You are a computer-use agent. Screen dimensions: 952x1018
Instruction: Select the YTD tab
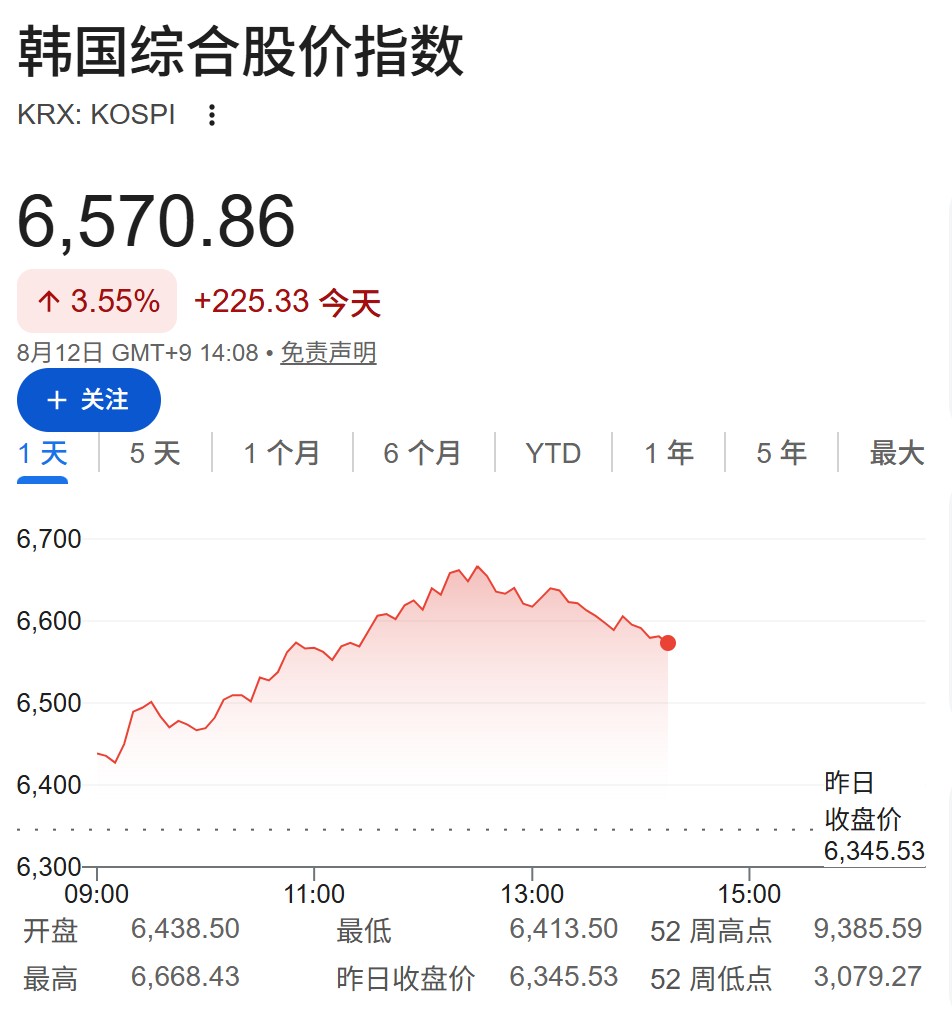click(553, 453)
